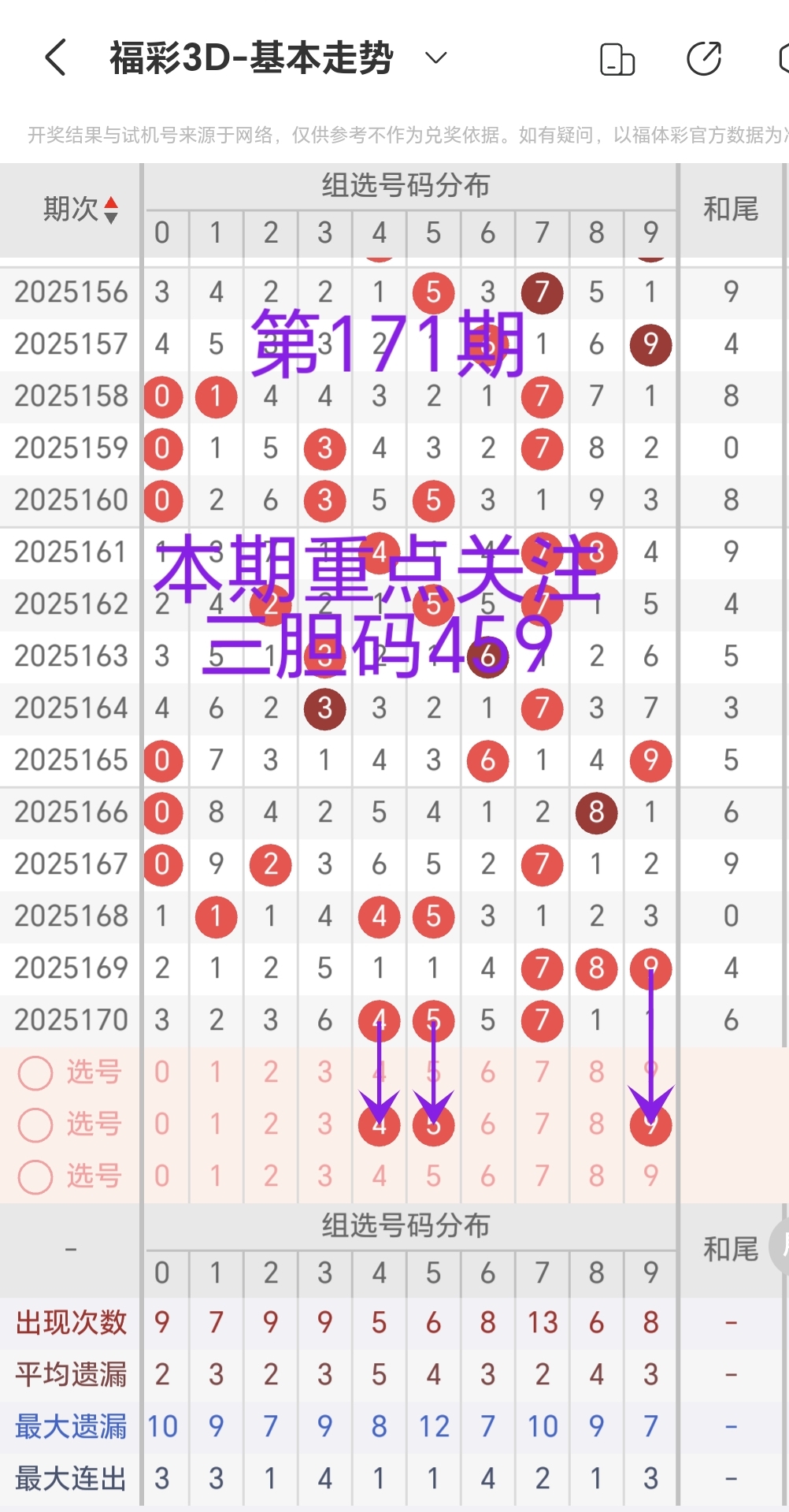Pick number 9 in the second 选号 row

tap(650, 1125)
